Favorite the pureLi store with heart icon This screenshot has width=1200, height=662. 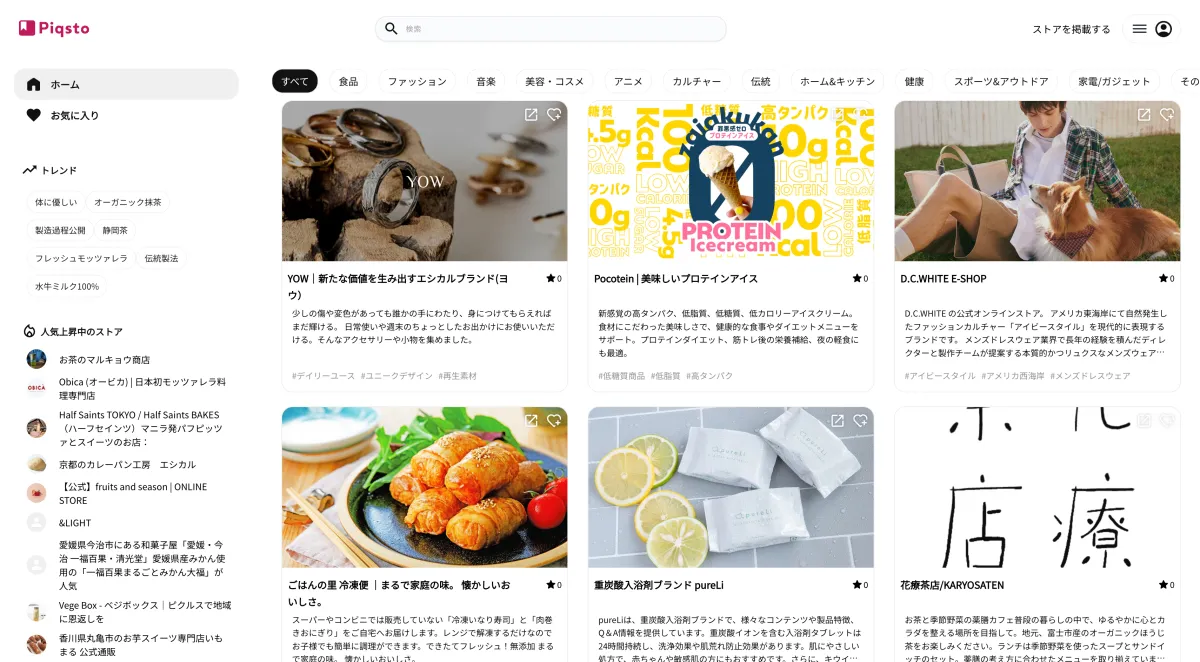860,421
